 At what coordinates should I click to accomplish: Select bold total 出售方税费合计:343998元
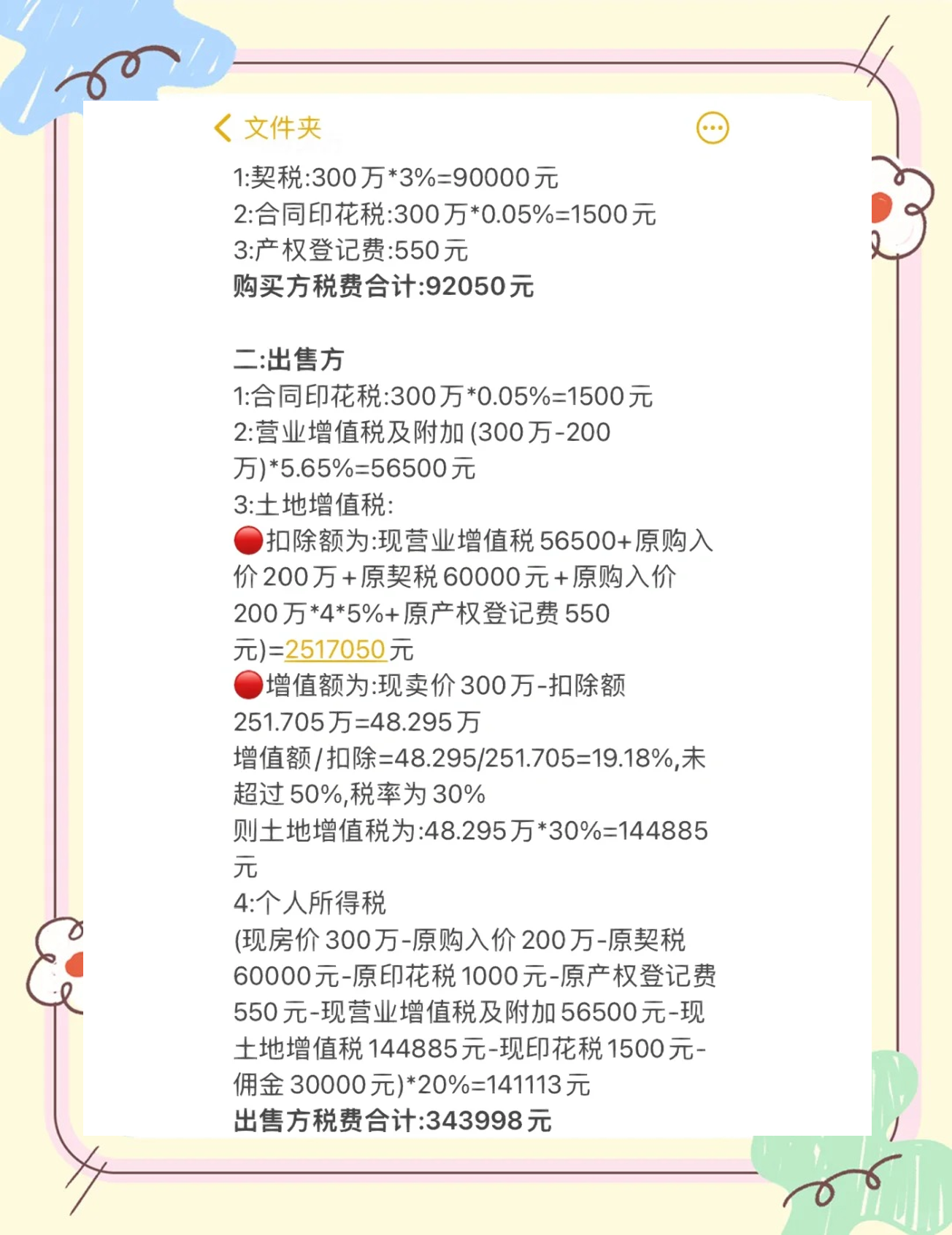pyautogui.click(x=392, y=1120)
